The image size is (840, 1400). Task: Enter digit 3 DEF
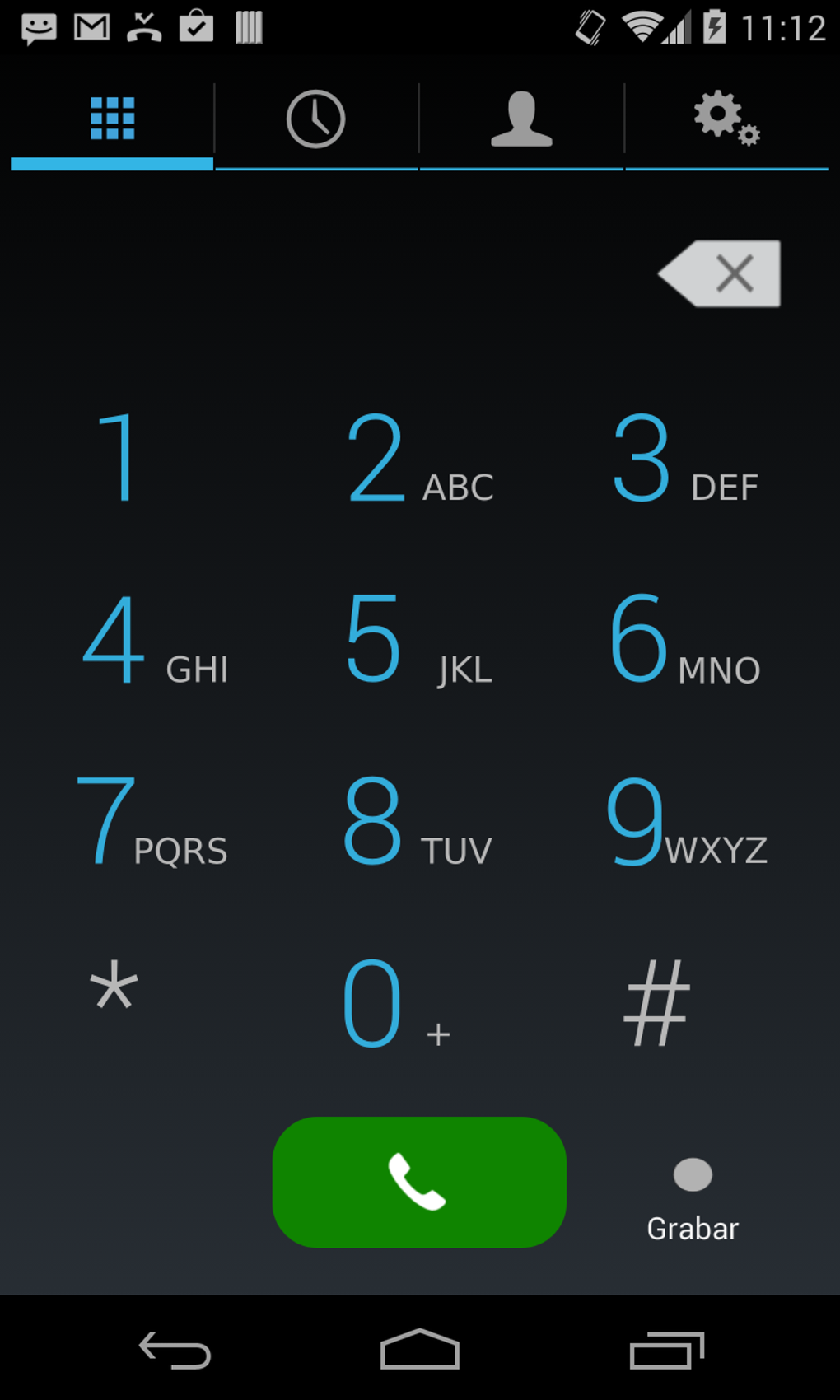[x=685, y=458]
